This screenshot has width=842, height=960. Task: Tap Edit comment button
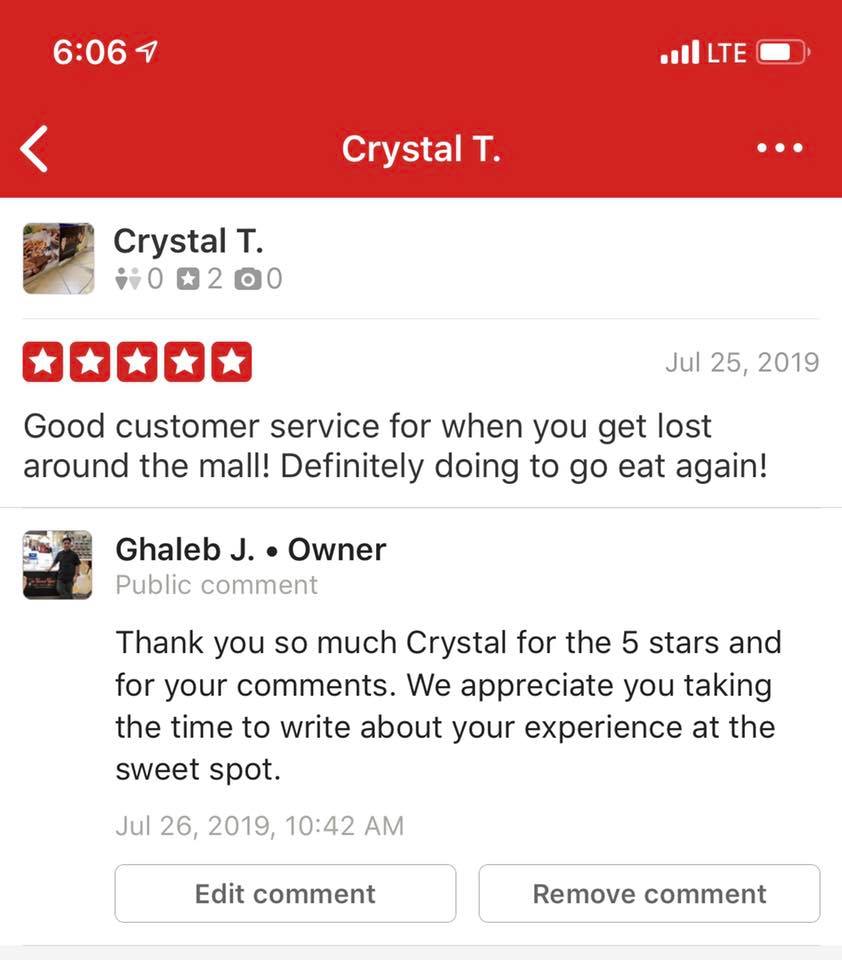pyautogui.click(x=285, y=893)
